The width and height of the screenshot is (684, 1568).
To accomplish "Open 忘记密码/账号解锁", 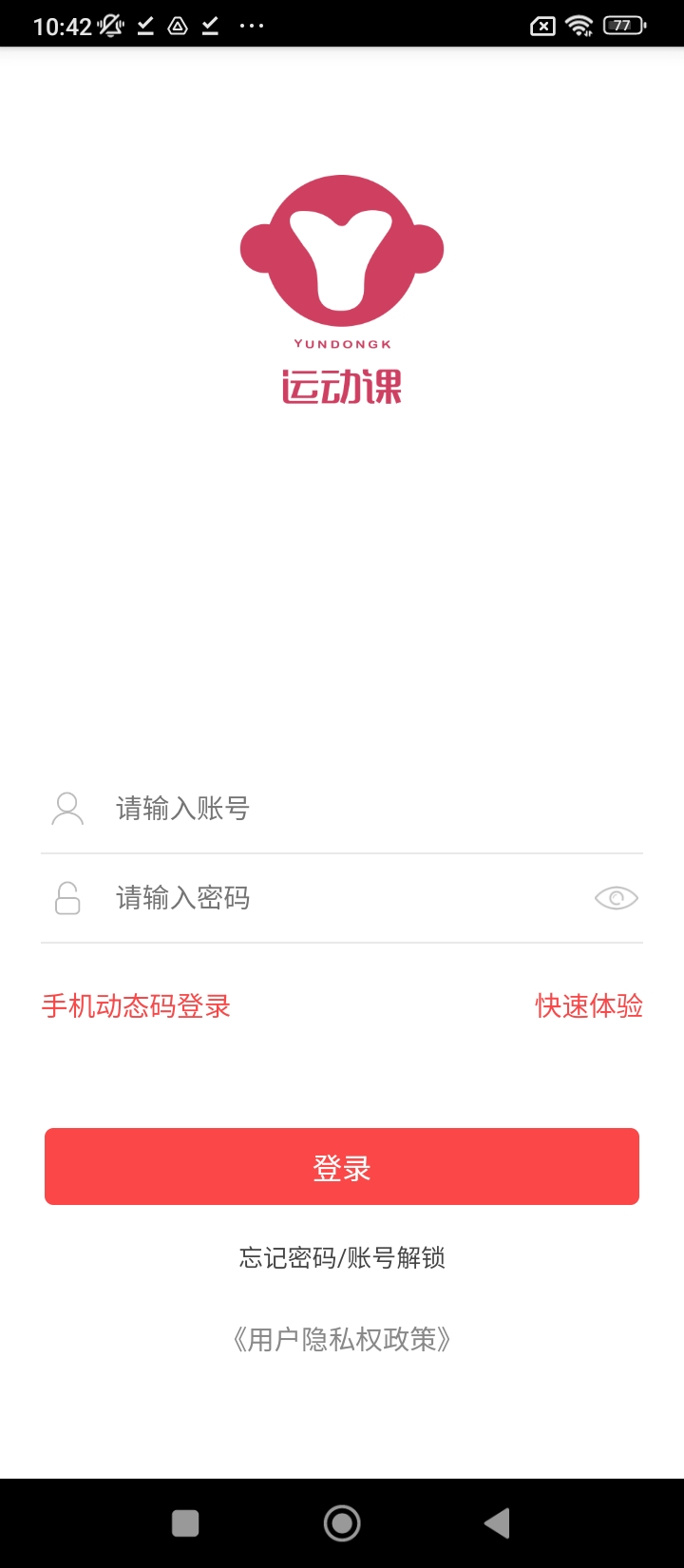I will coord(342,1258).
